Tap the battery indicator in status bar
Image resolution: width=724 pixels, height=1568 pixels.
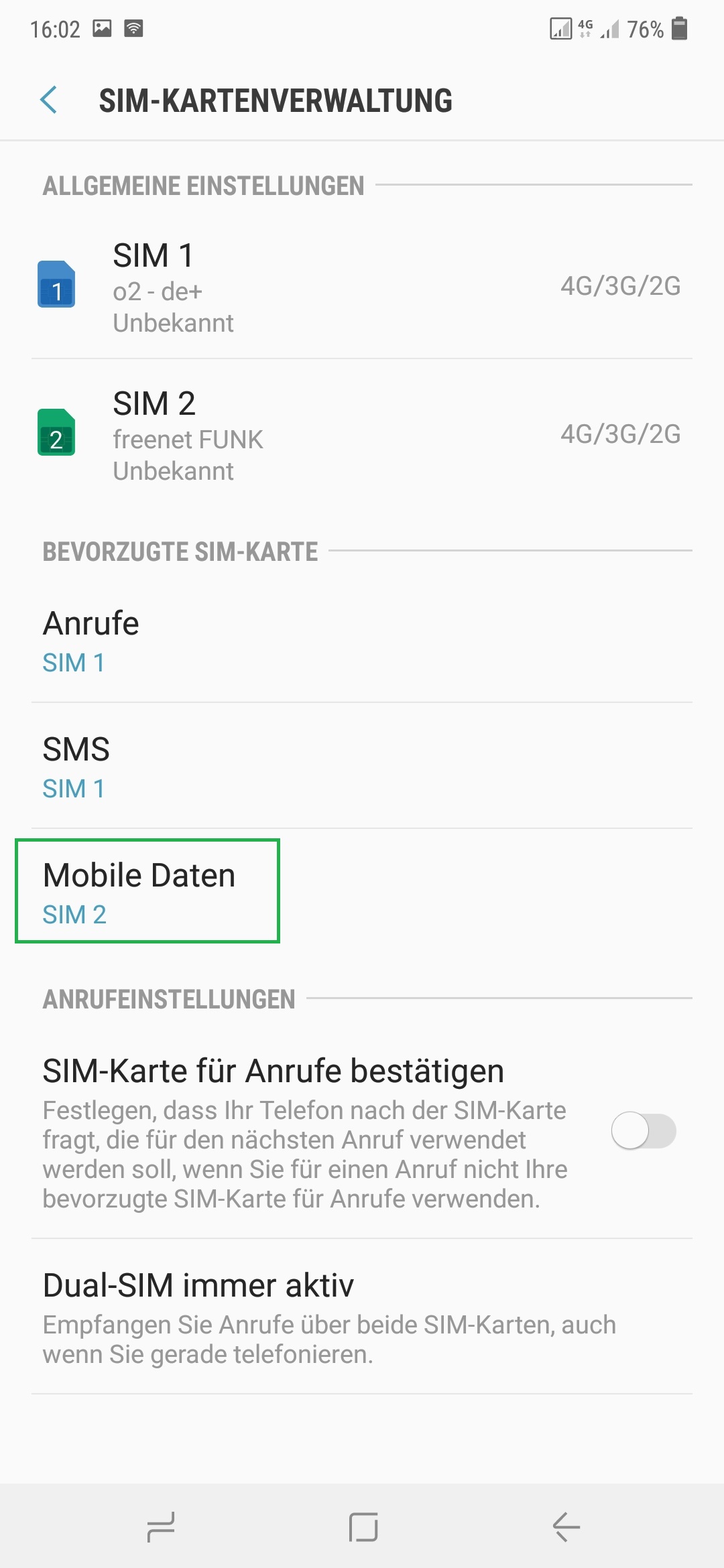click(678, 29)
